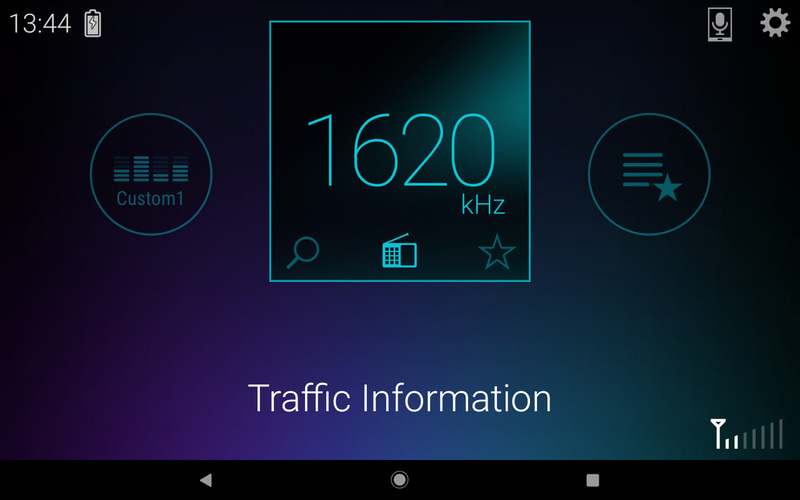Open the settings gear
This screenshot has height=500, width=800.
tap(775, 23)
